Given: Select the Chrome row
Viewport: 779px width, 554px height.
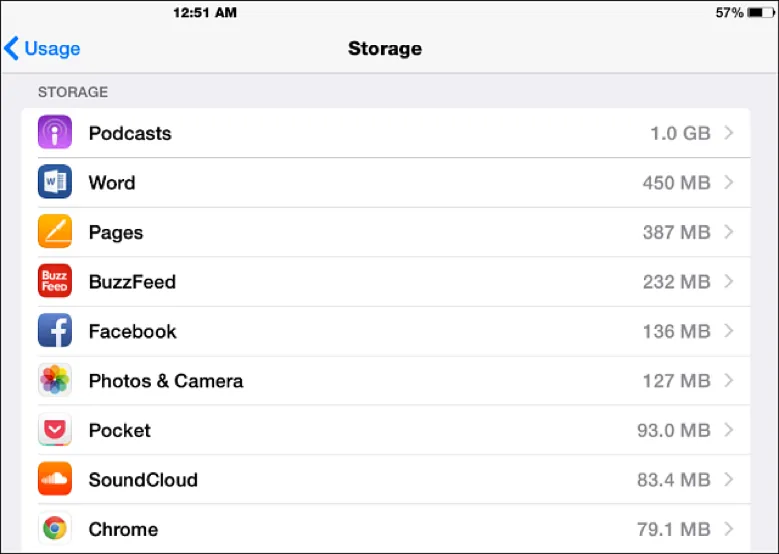Looking at the screenshot, I should click(x=385, y=528).
